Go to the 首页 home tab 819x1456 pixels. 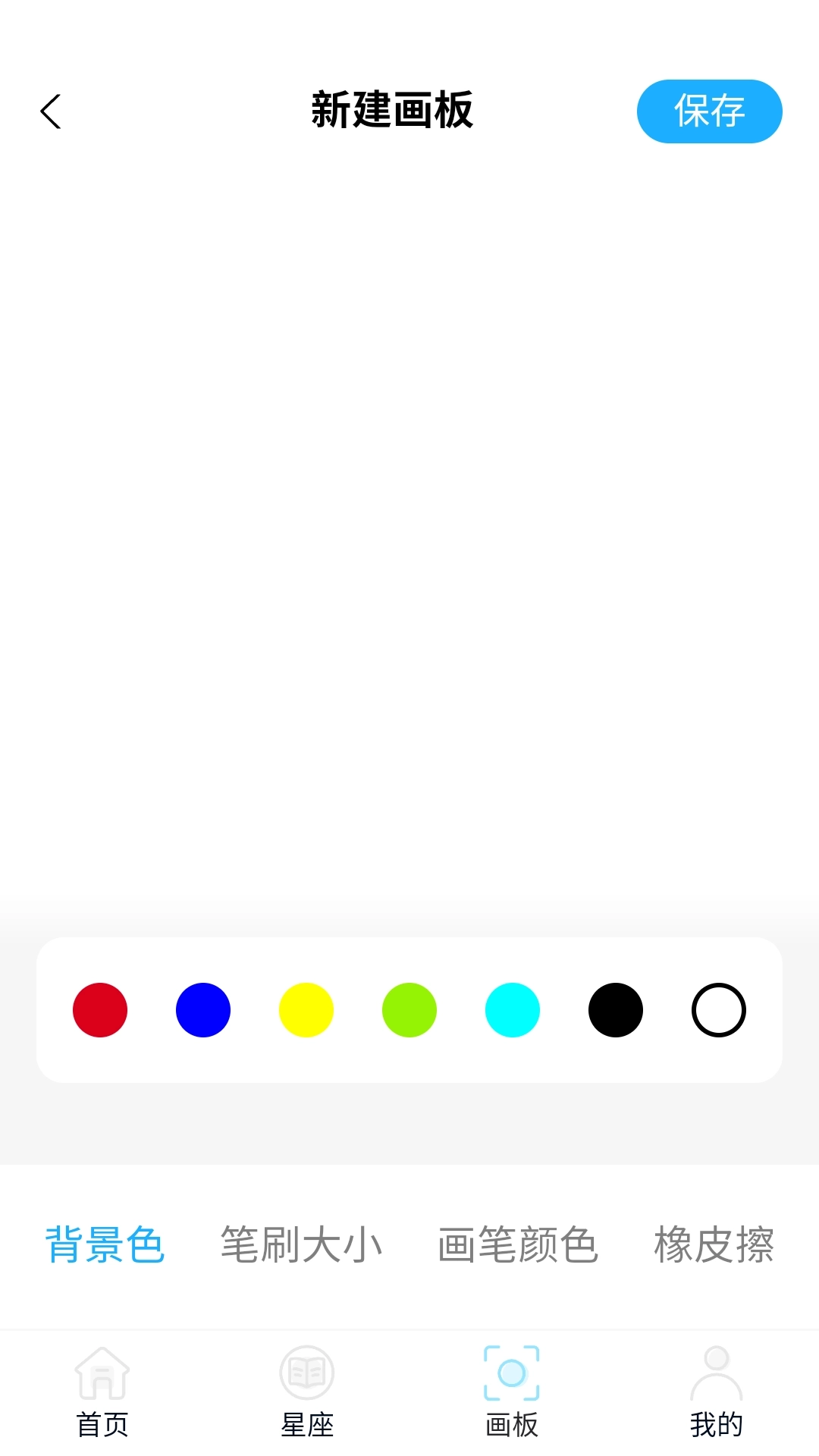[102, 1392]
